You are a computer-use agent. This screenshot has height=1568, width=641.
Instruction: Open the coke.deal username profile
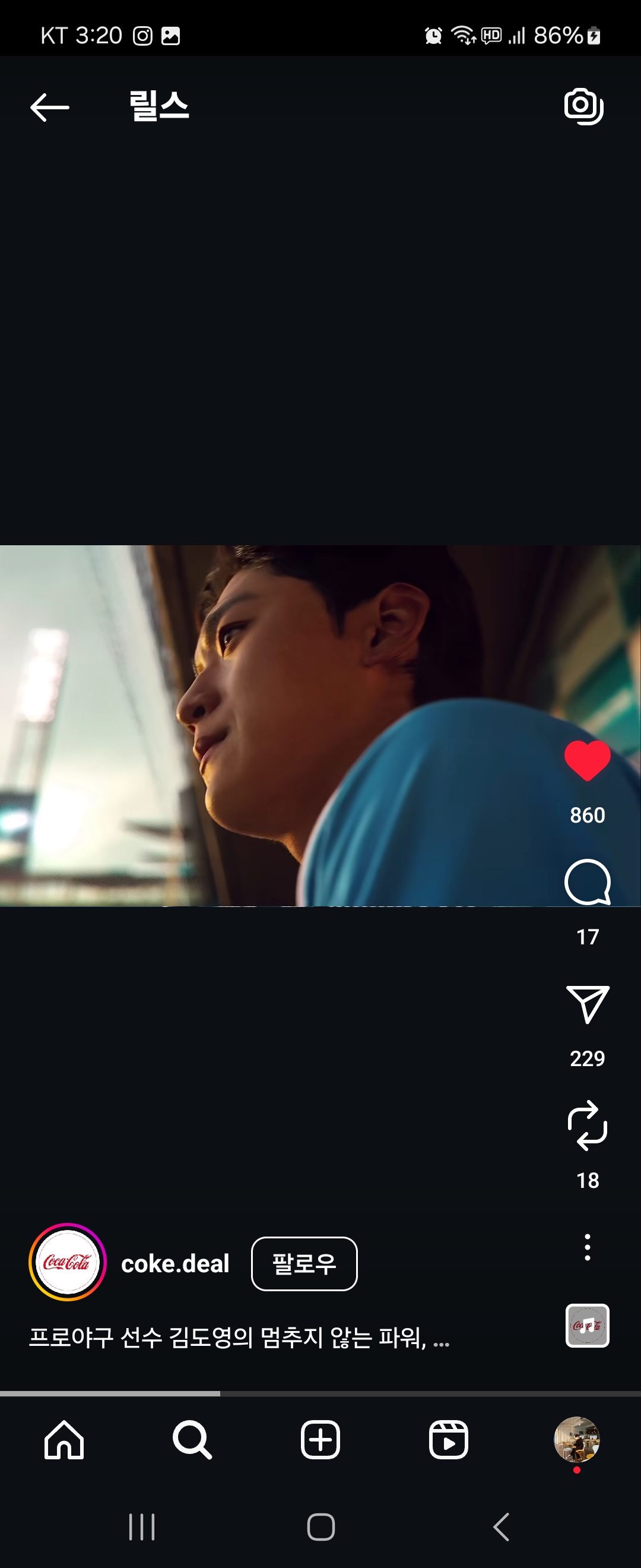click(175, 1264)
